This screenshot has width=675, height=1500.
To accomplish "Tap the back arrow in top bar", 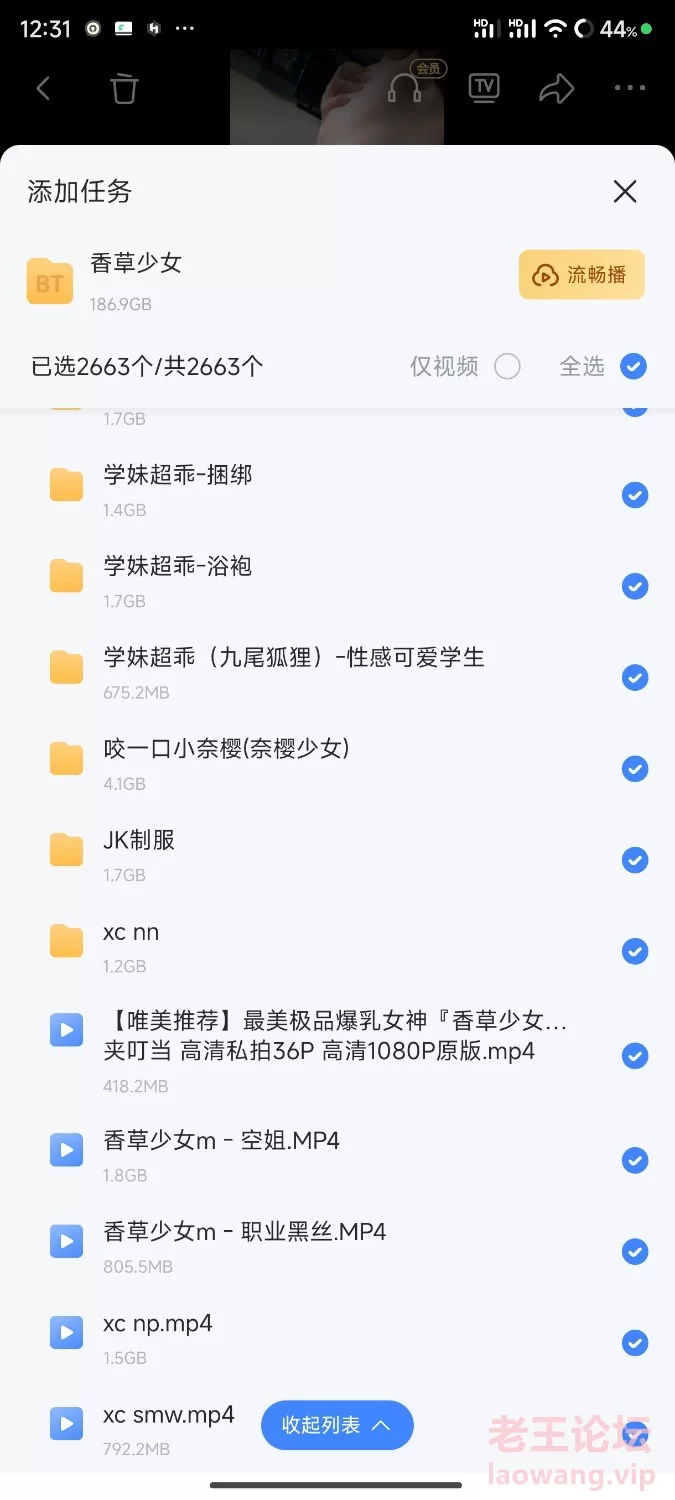I will [43, 88].
